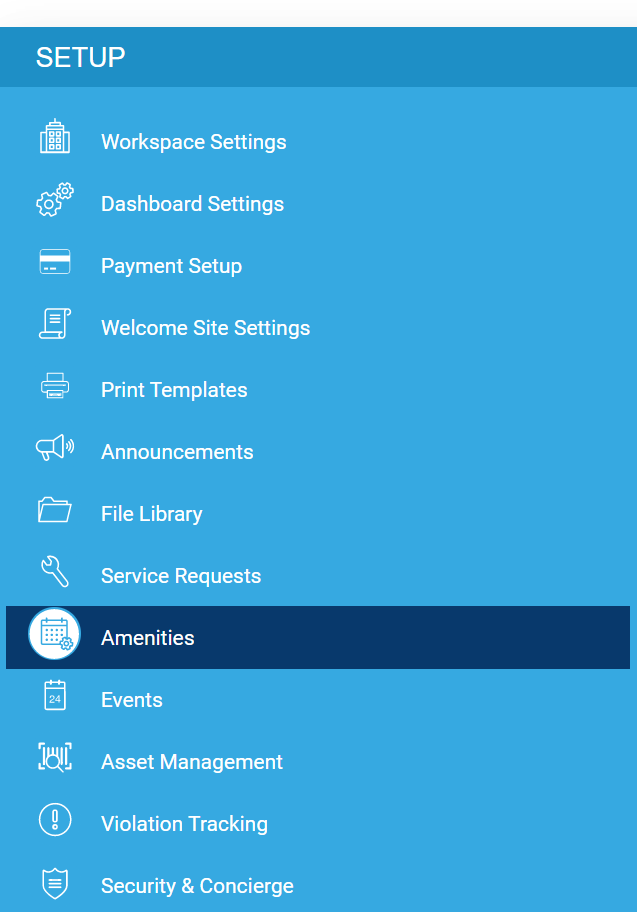Open Asset Management

click(x=191, y=762)
